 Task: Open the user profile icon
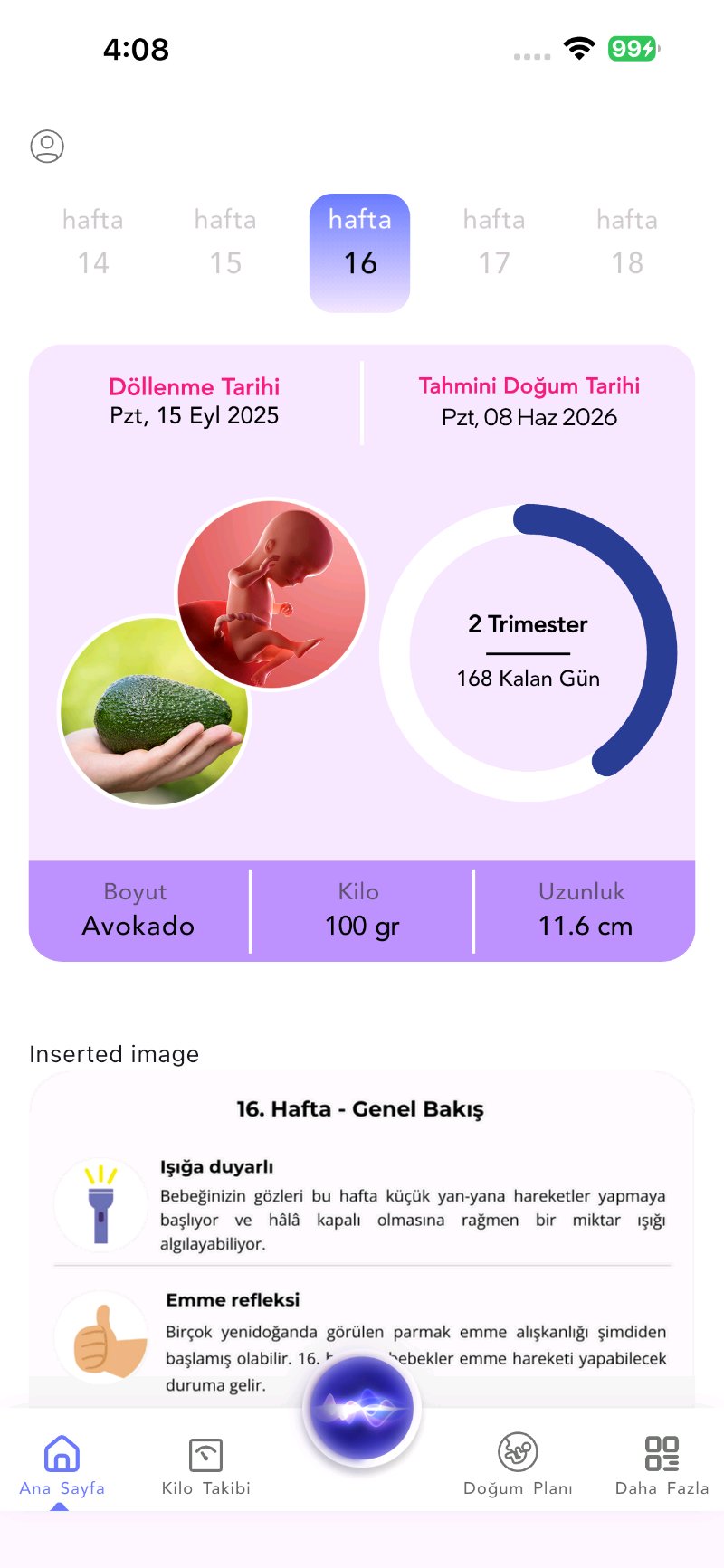click(47, 146)
